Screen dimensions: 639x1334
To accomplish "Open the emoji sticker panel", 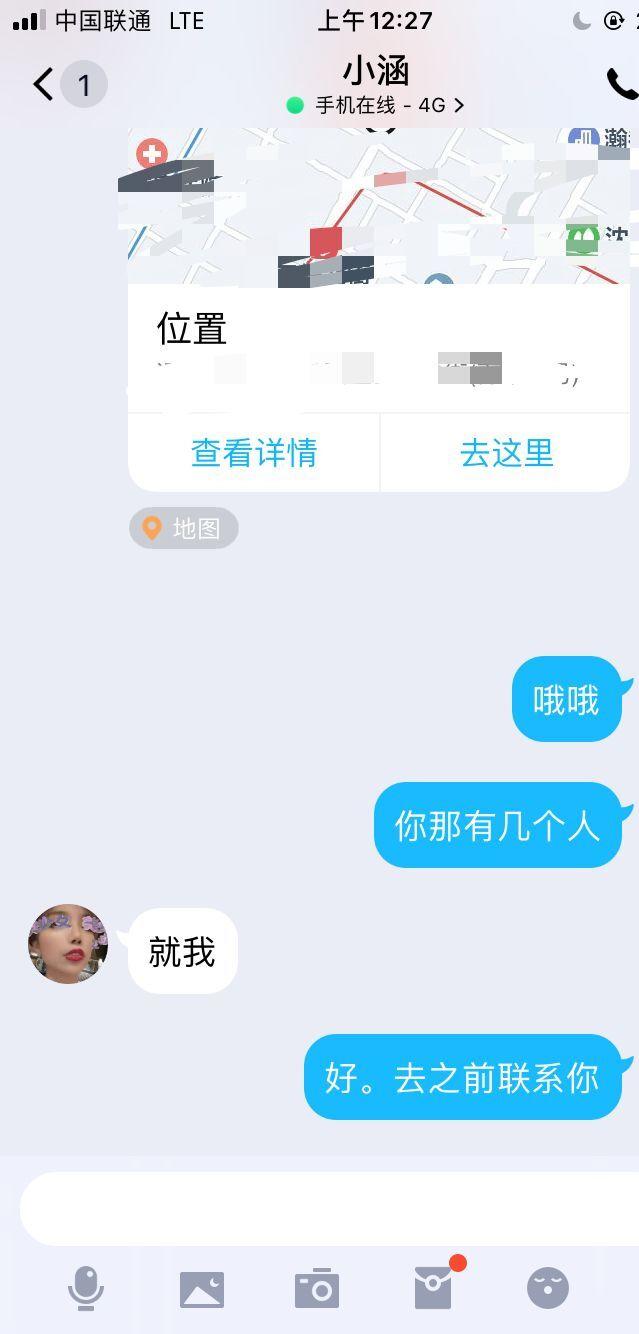I will coord(548,1288).
